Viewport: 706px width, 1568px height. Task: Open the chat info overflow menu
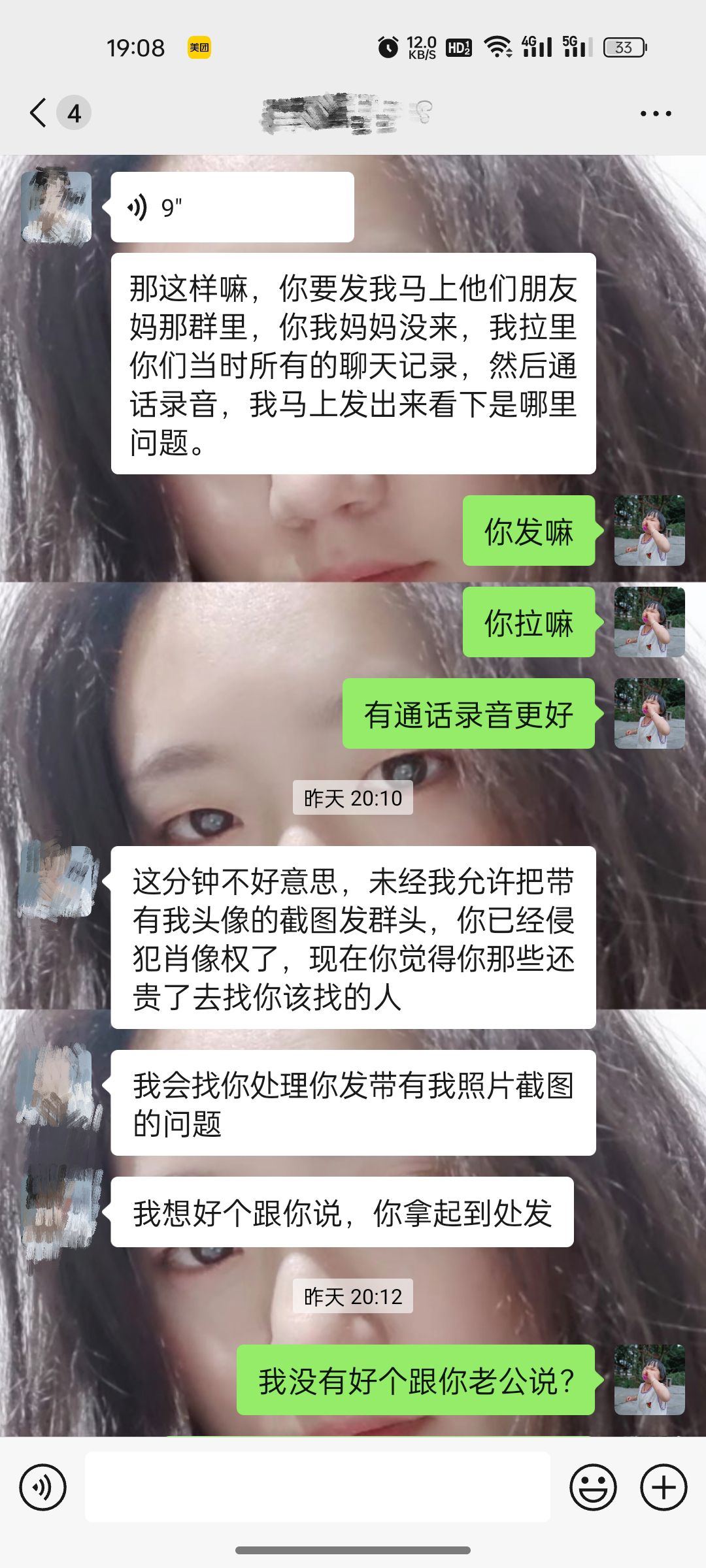pos(655,114)
